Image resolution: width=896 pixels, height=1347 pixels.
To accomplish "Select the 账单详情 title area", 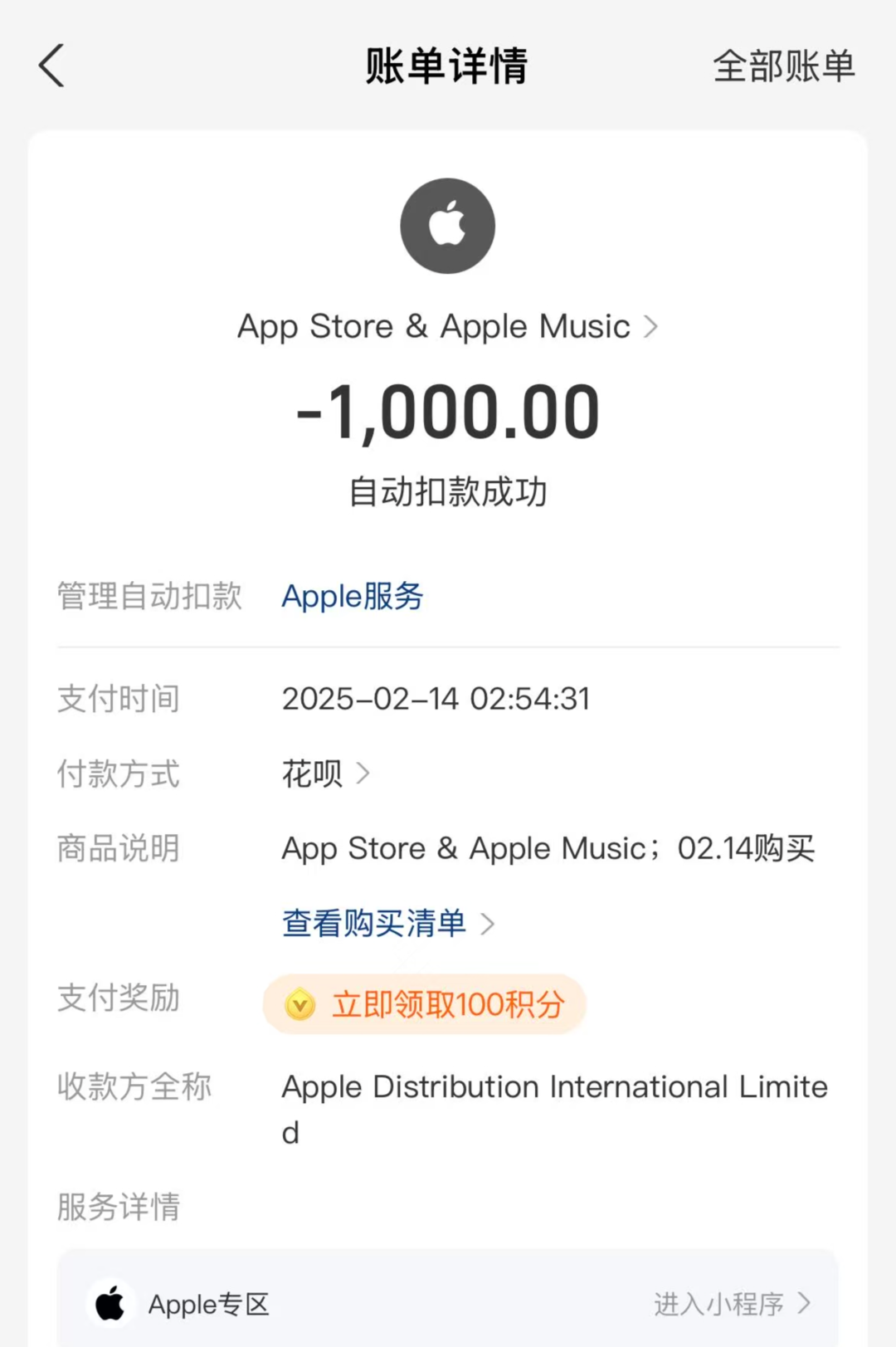I will coord(447,68).
